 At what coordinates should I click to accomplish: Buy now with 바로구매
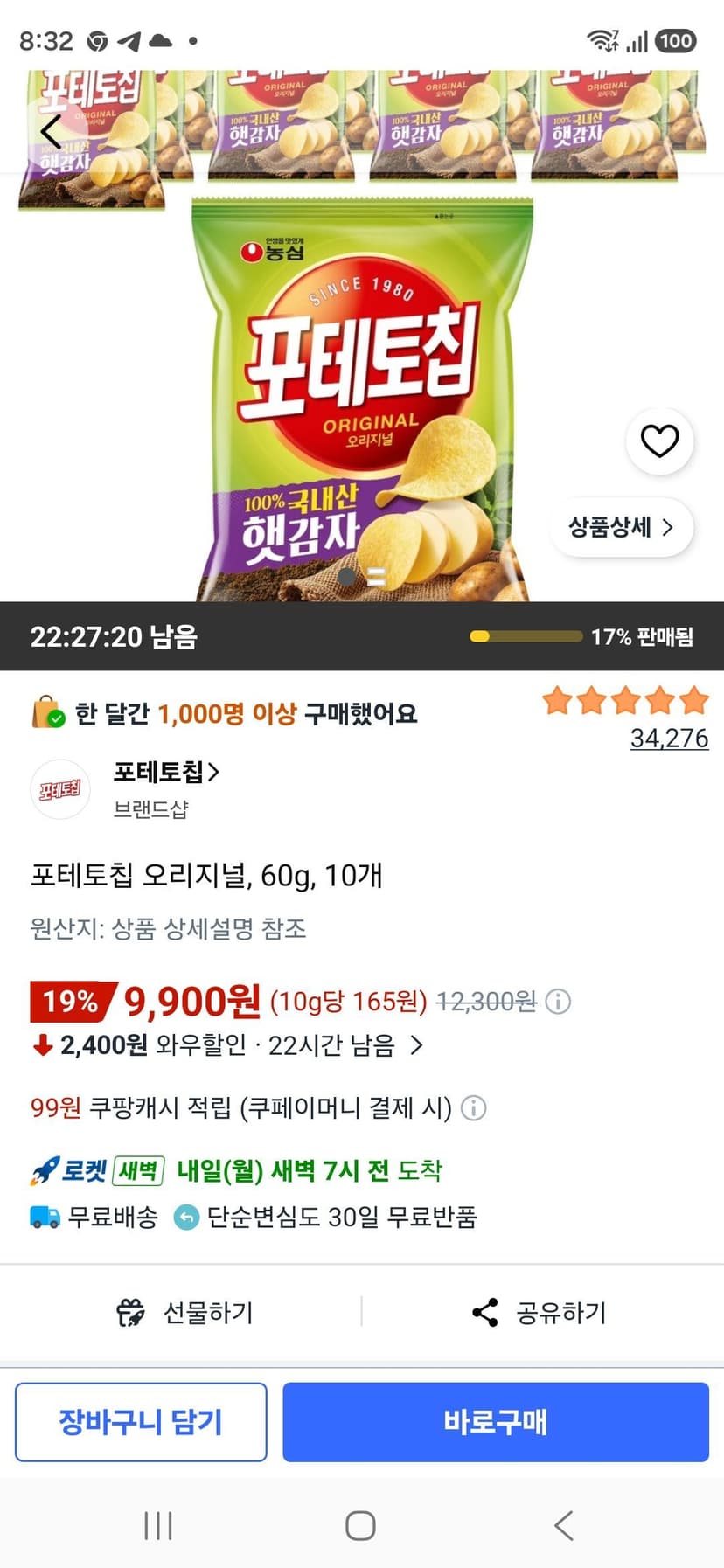(x=496, y=1422)
